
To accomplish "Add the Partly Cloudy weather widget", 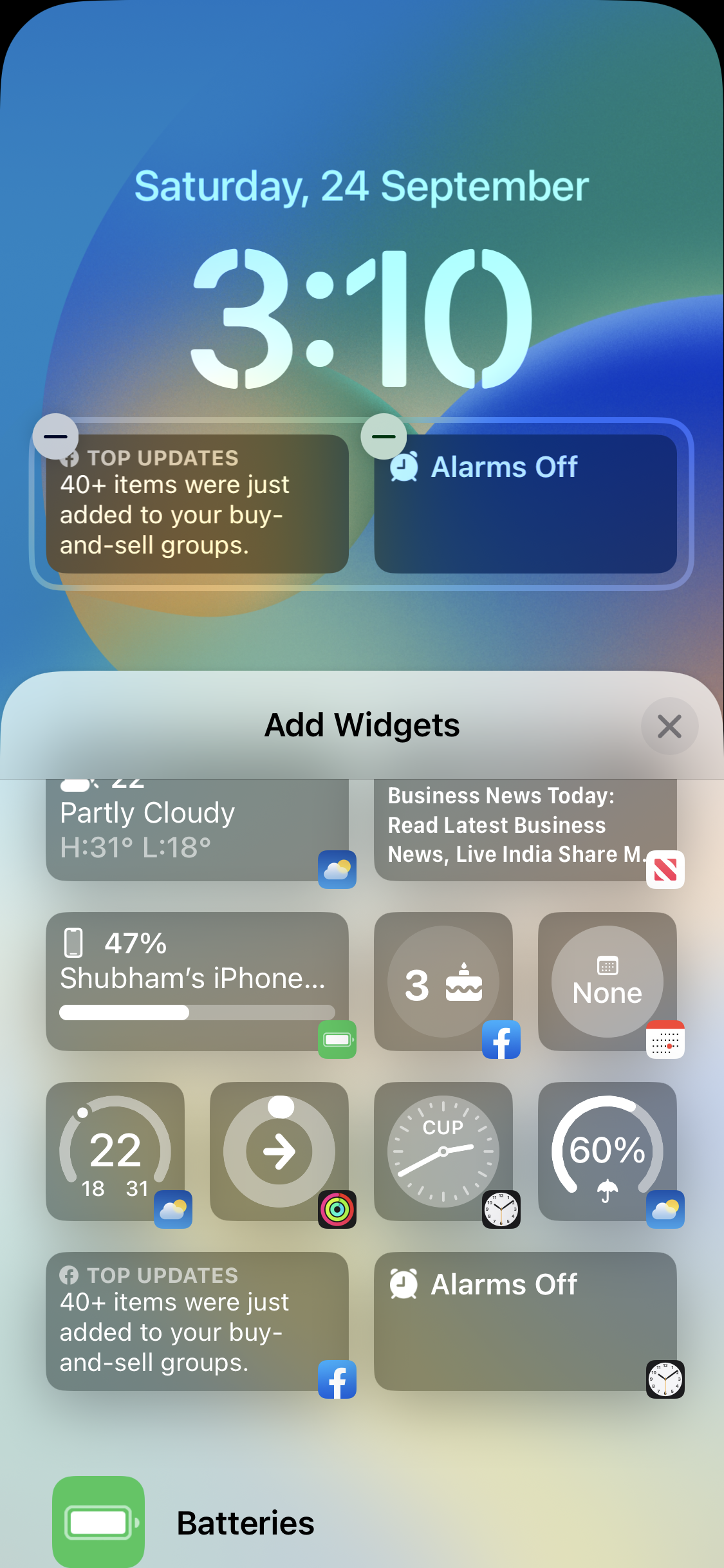I will tap(197, 830).
